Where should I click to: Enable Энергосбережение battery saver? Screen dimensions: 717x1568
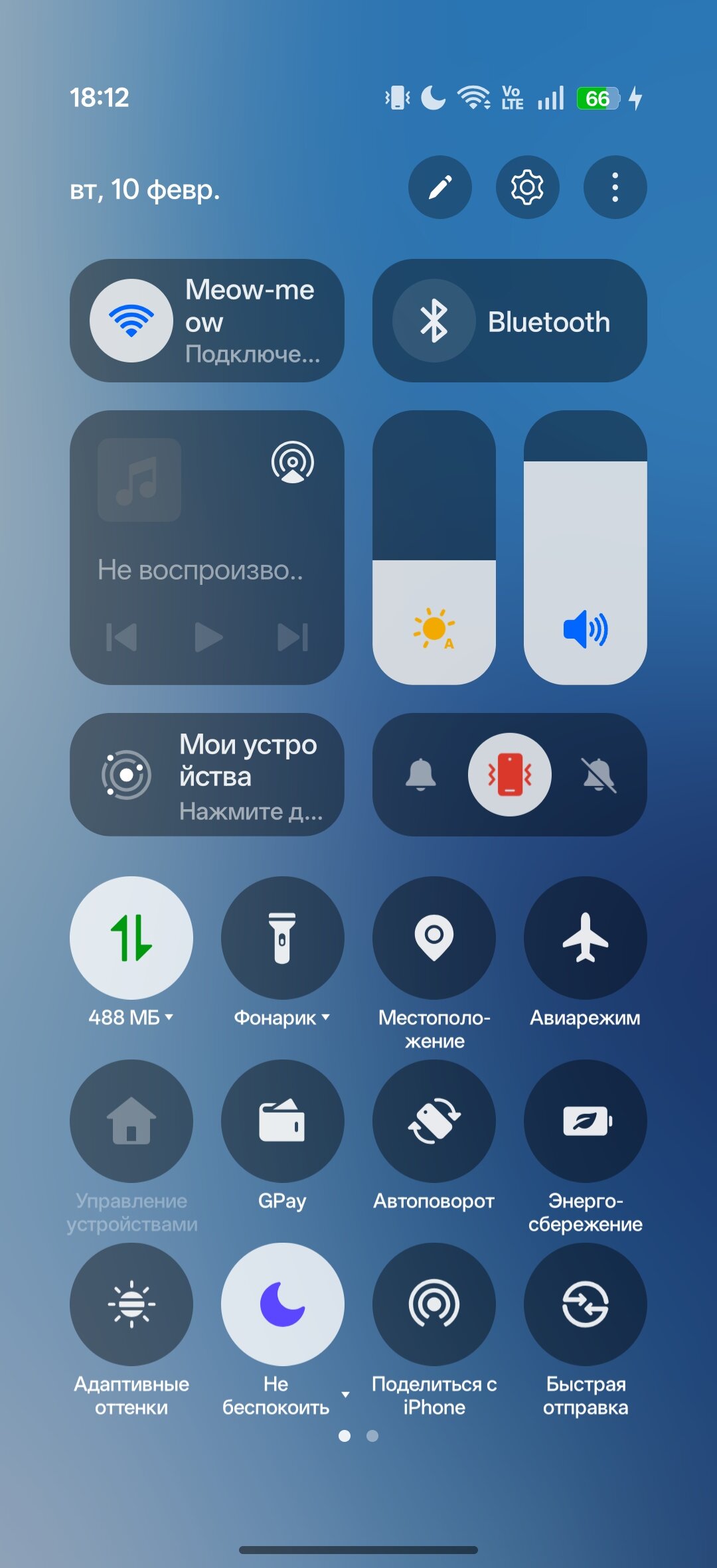pyautogui.click(x=585, y=1121)
